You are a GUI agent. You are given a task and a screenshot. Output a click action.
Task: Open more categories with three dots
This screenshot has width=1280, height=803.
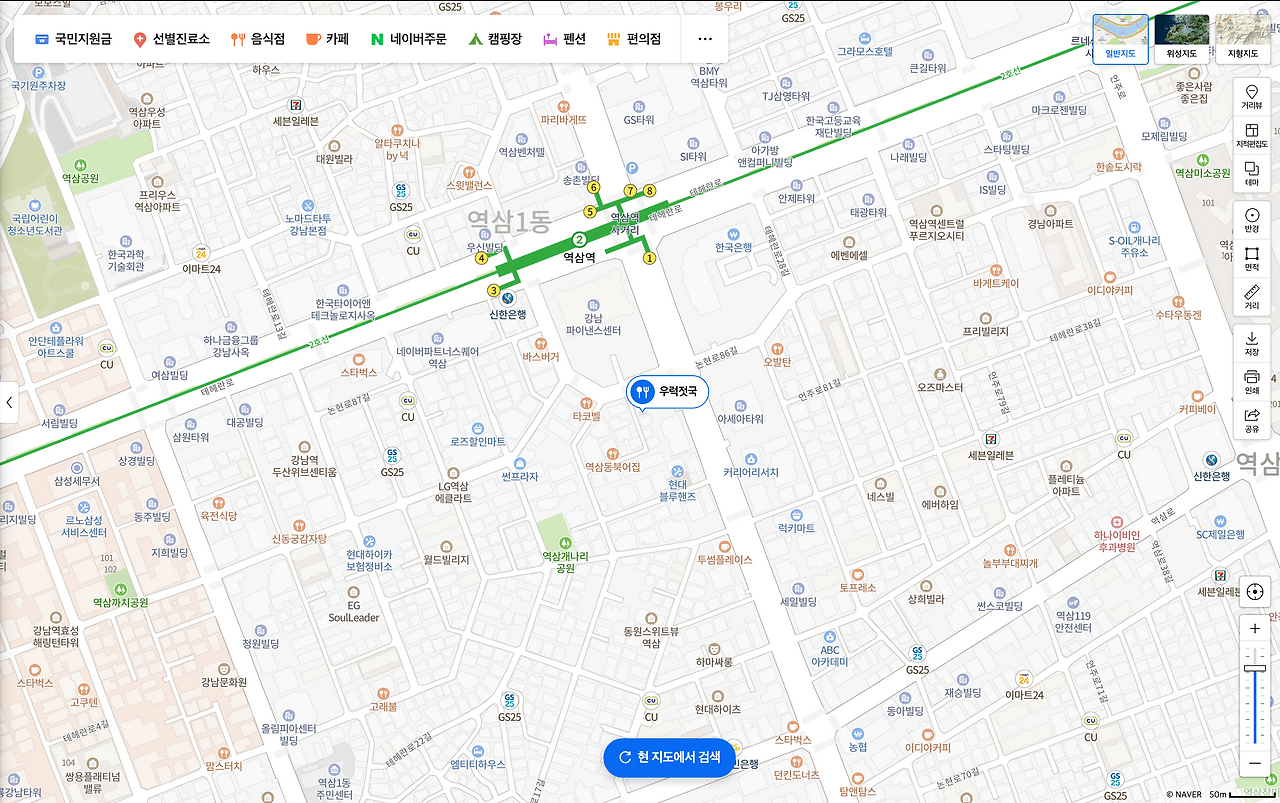(705, 39)
